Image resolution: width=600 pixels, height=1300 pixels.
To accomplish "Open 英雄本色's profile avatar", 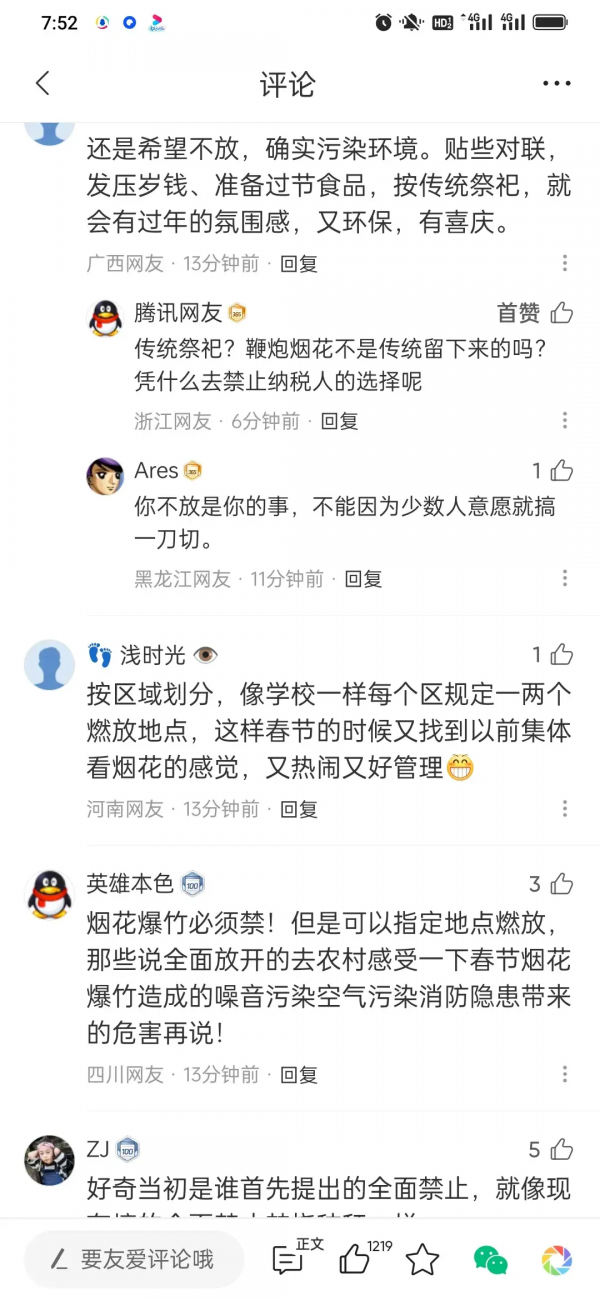I will pos(49,893).
